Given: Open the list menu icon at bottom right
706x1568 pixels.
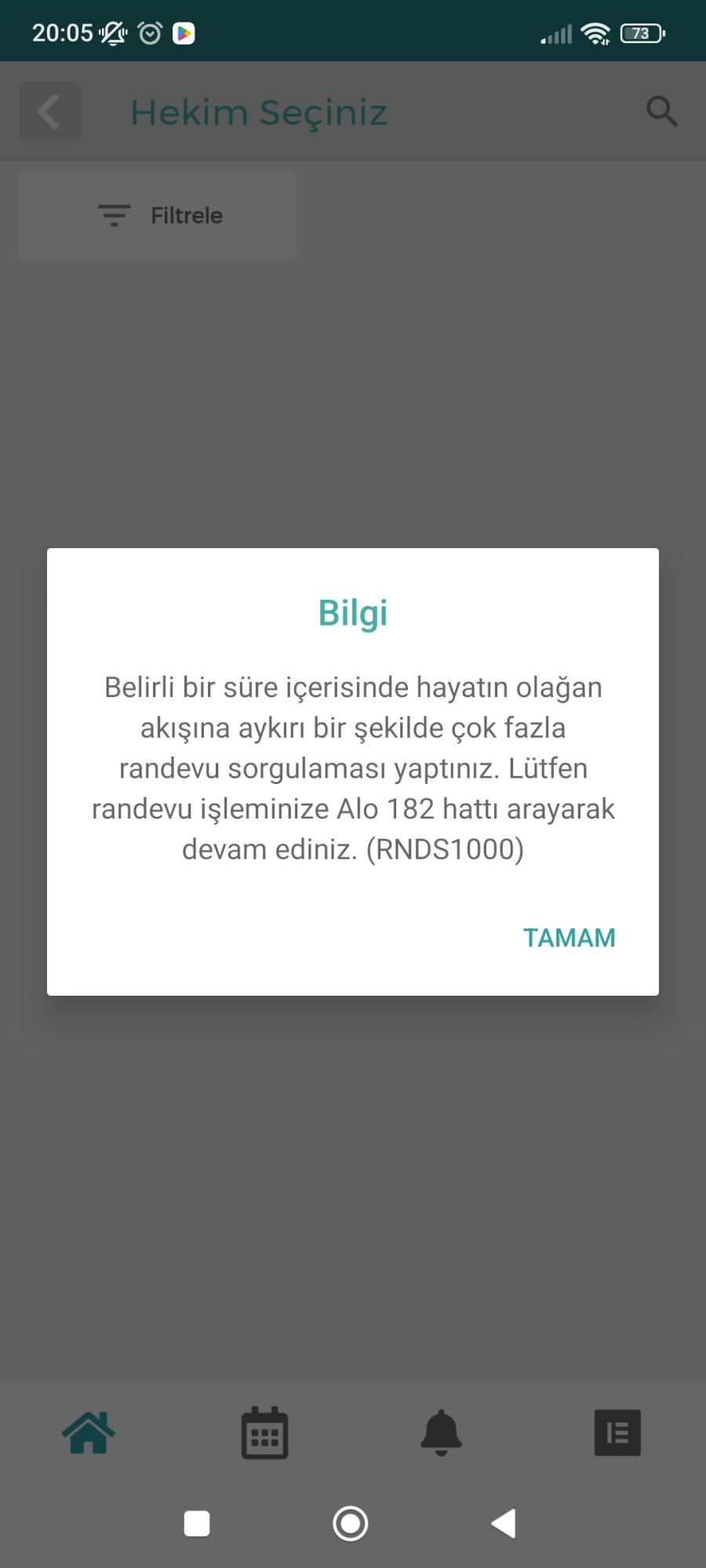Looking at the screenshot, I should pyautogui.click(x=617, y=1433).
